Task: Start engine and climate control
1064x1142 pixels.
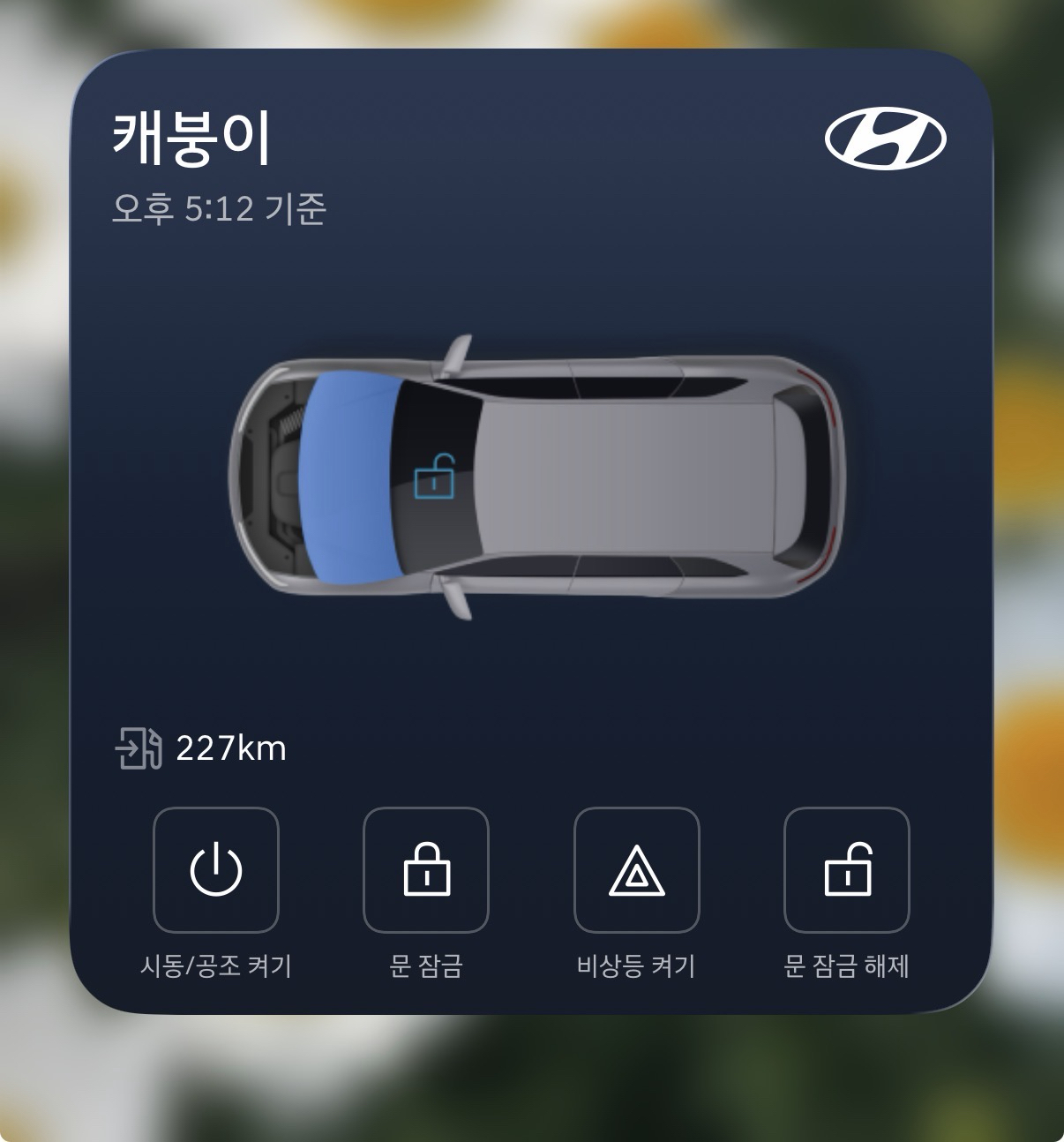Action: point(216,870)
